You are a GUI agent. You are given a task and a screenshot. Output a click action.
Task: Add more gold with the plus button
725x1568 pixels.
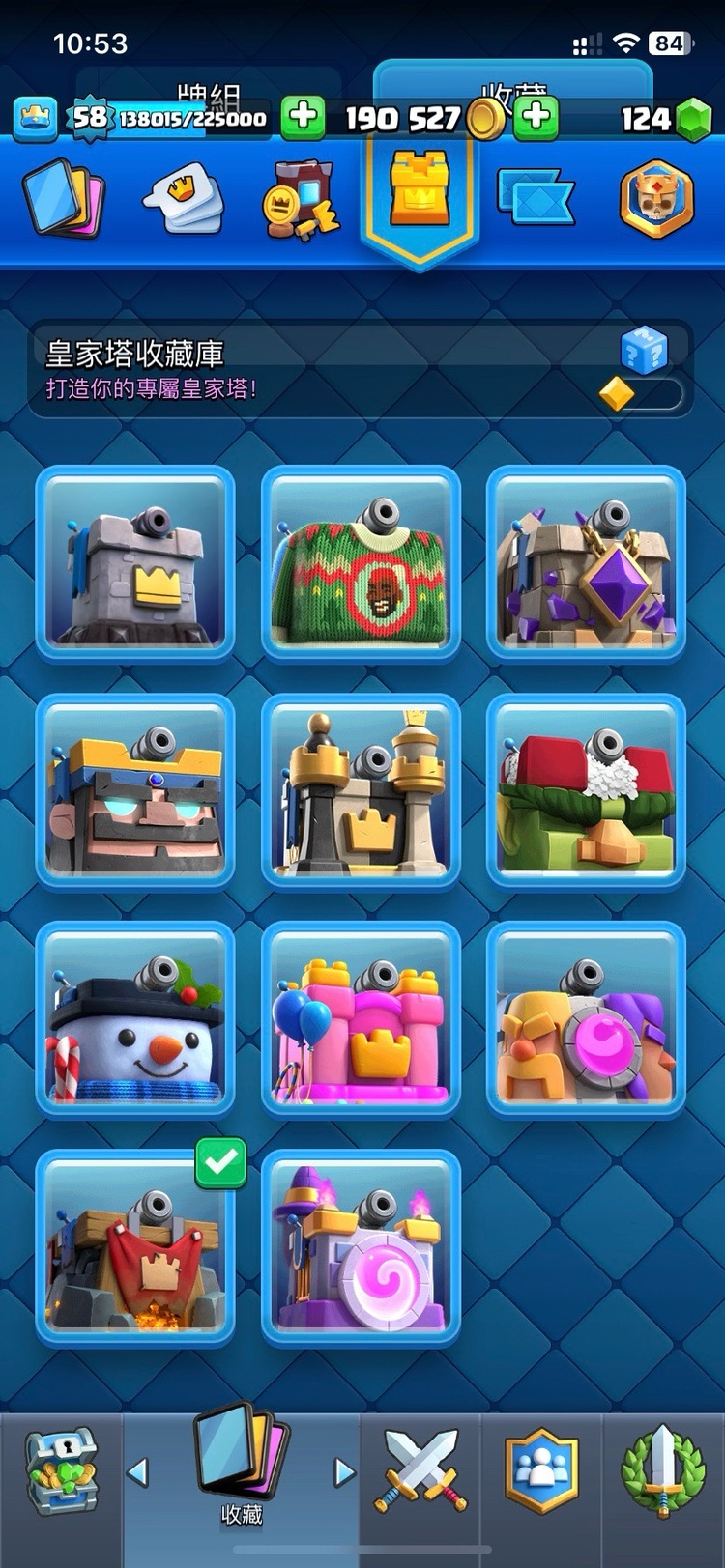(x=536, y=118)
